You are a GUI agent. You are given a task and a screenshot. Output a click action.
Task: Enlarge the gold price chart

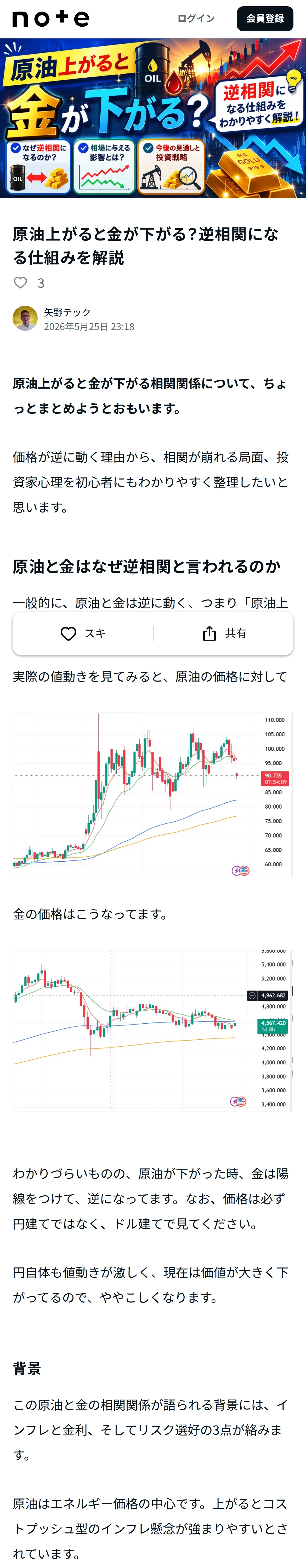tap(153, 1029)
